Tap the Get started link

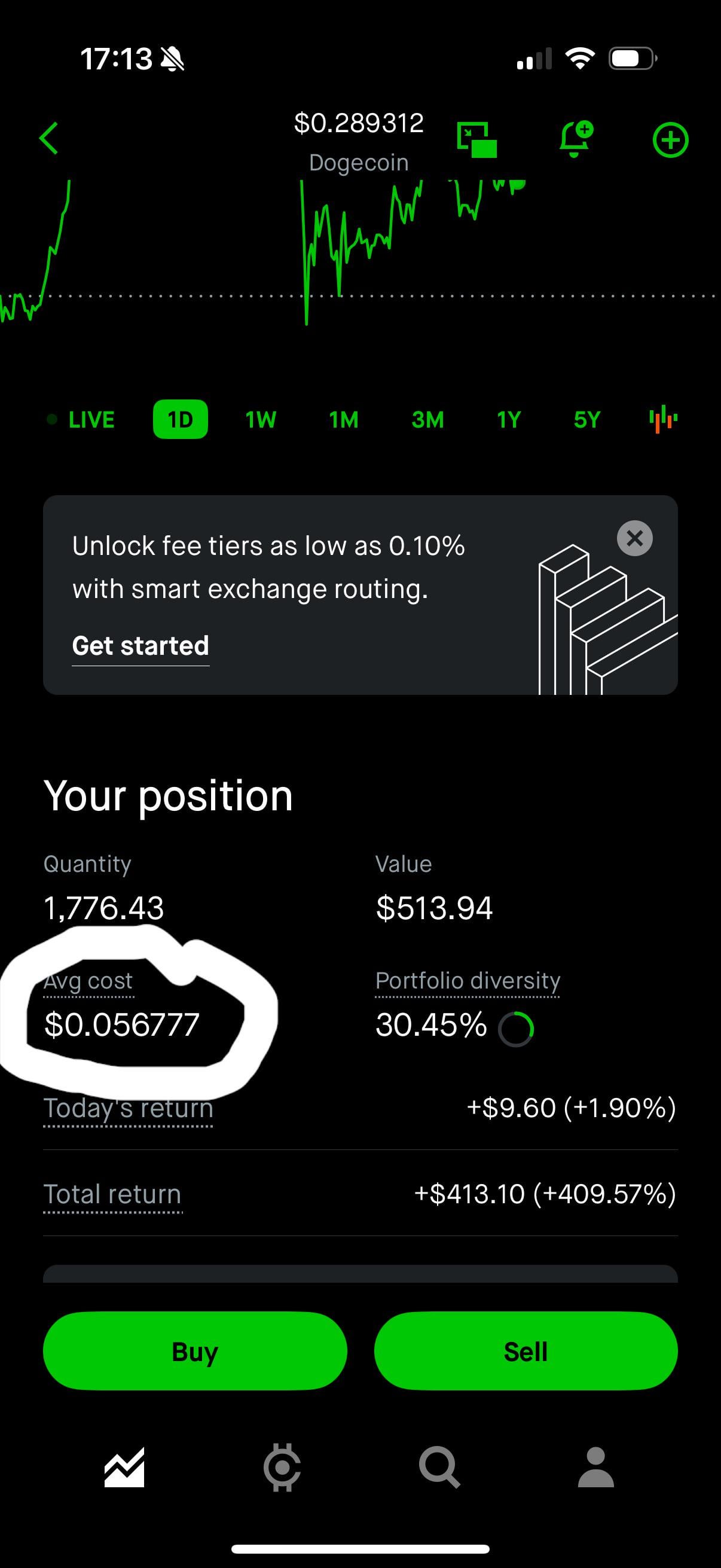(x=140, y=646)
